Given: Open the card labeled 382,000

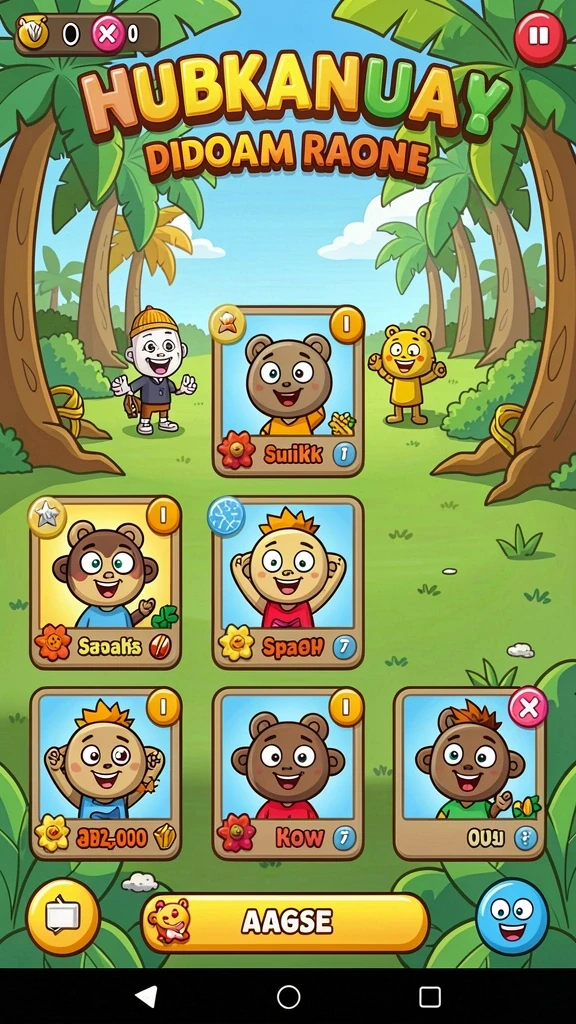Looking at the screenshot, I should click(x=105, y=773).
